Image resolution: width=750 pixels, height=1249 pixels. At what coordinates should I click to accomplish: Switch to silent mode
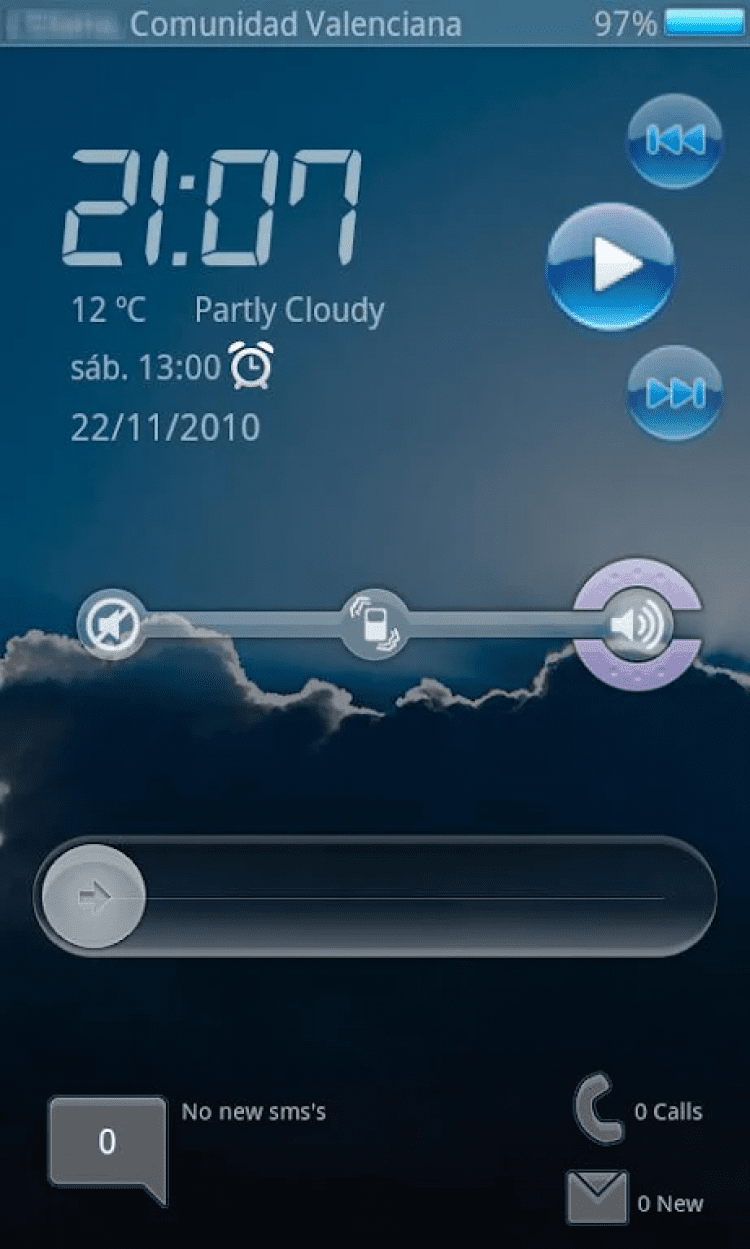110,625
